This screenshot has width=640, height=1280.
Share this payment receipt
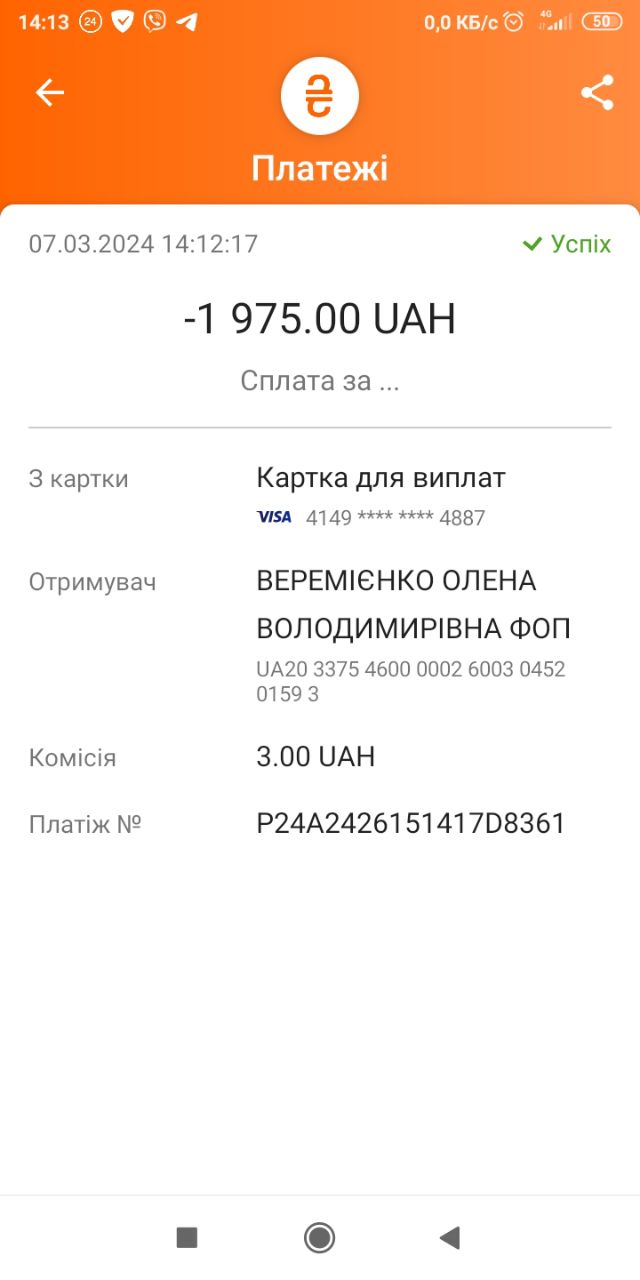[597, 93]
